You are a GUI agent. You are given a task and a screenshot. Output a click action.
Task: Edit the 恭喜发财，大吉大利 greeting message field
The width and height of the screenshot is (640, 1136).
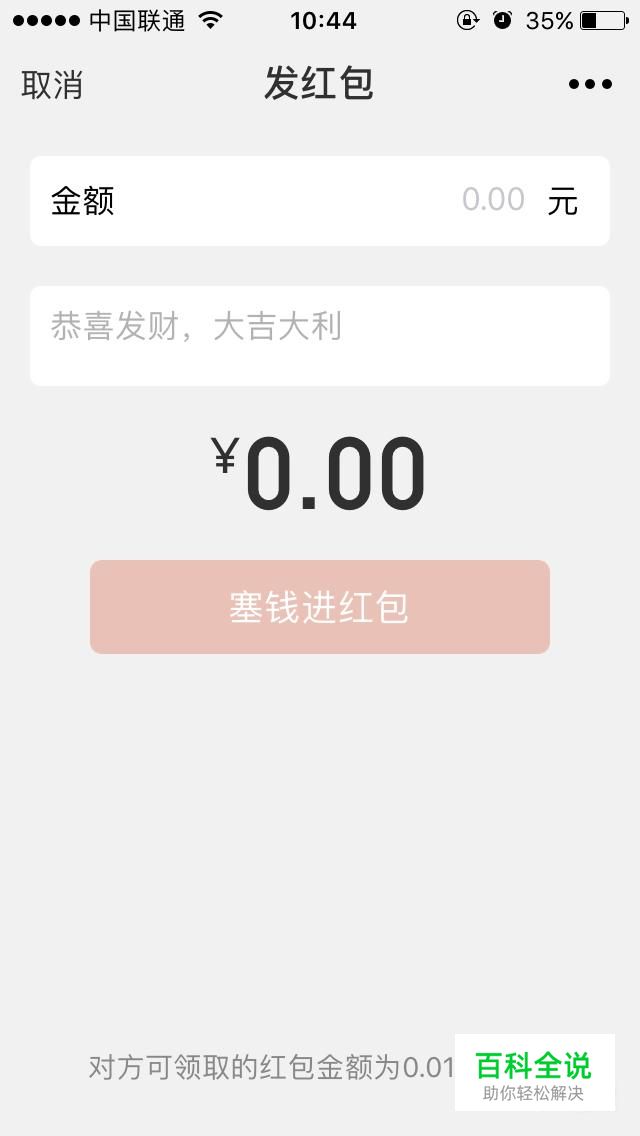click(x=320, y=335)
